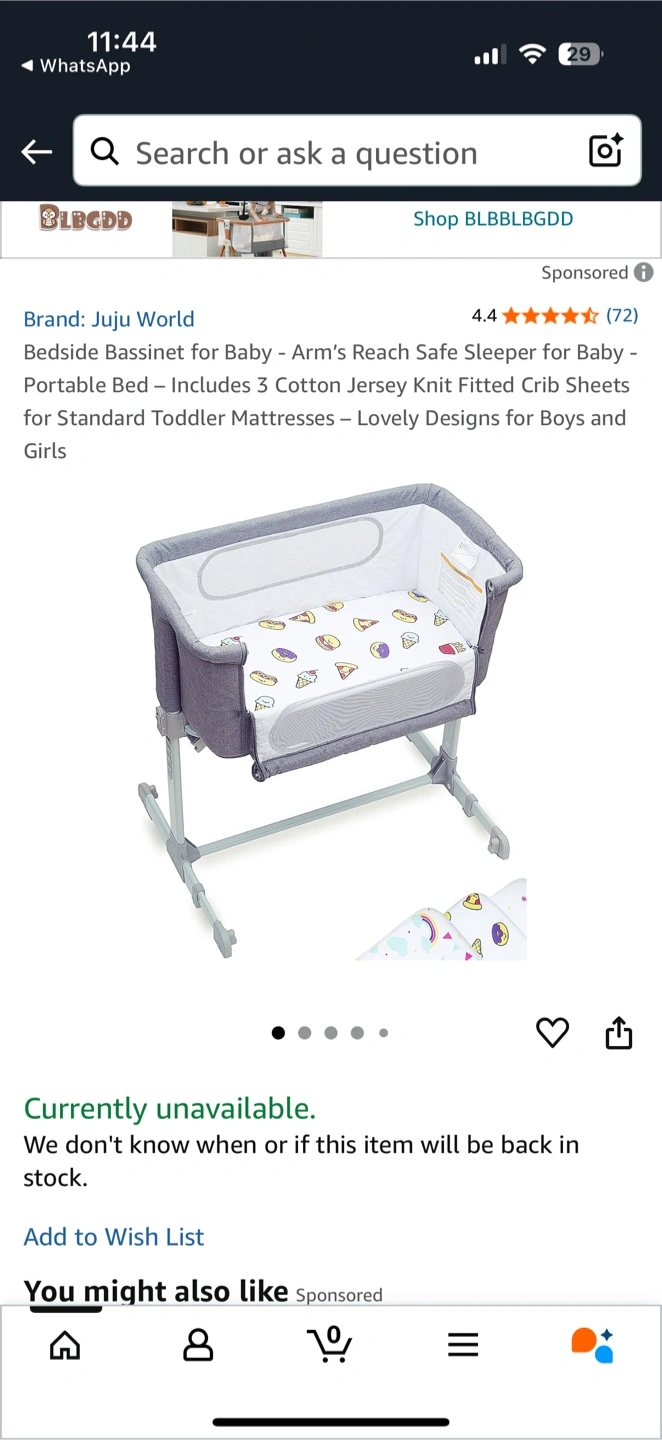Open the hamburger menu tab

[x=463, y=1345]
